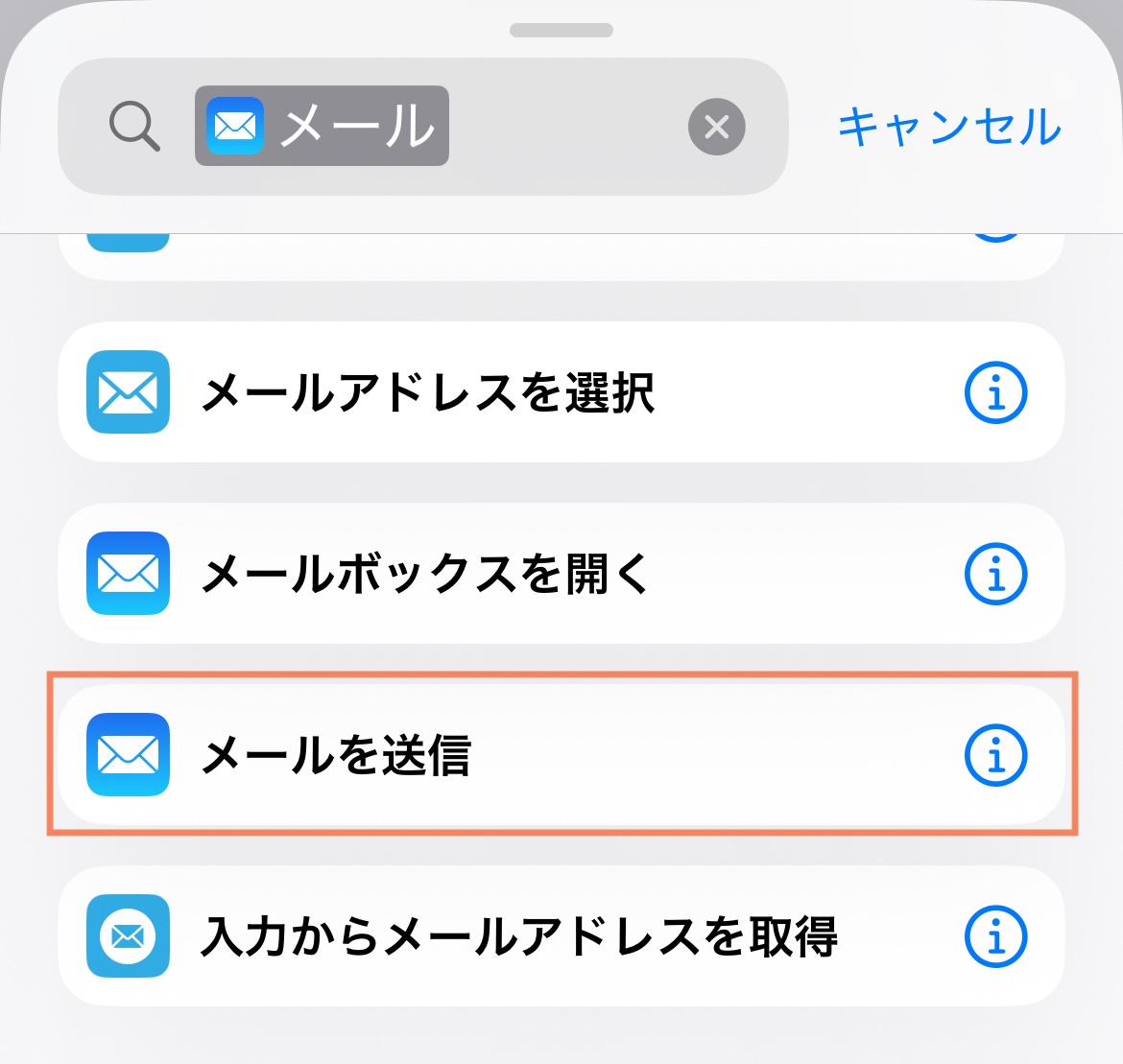Tap the info icon for 入力からメールアドレスを取得

[x=995, y=936]
